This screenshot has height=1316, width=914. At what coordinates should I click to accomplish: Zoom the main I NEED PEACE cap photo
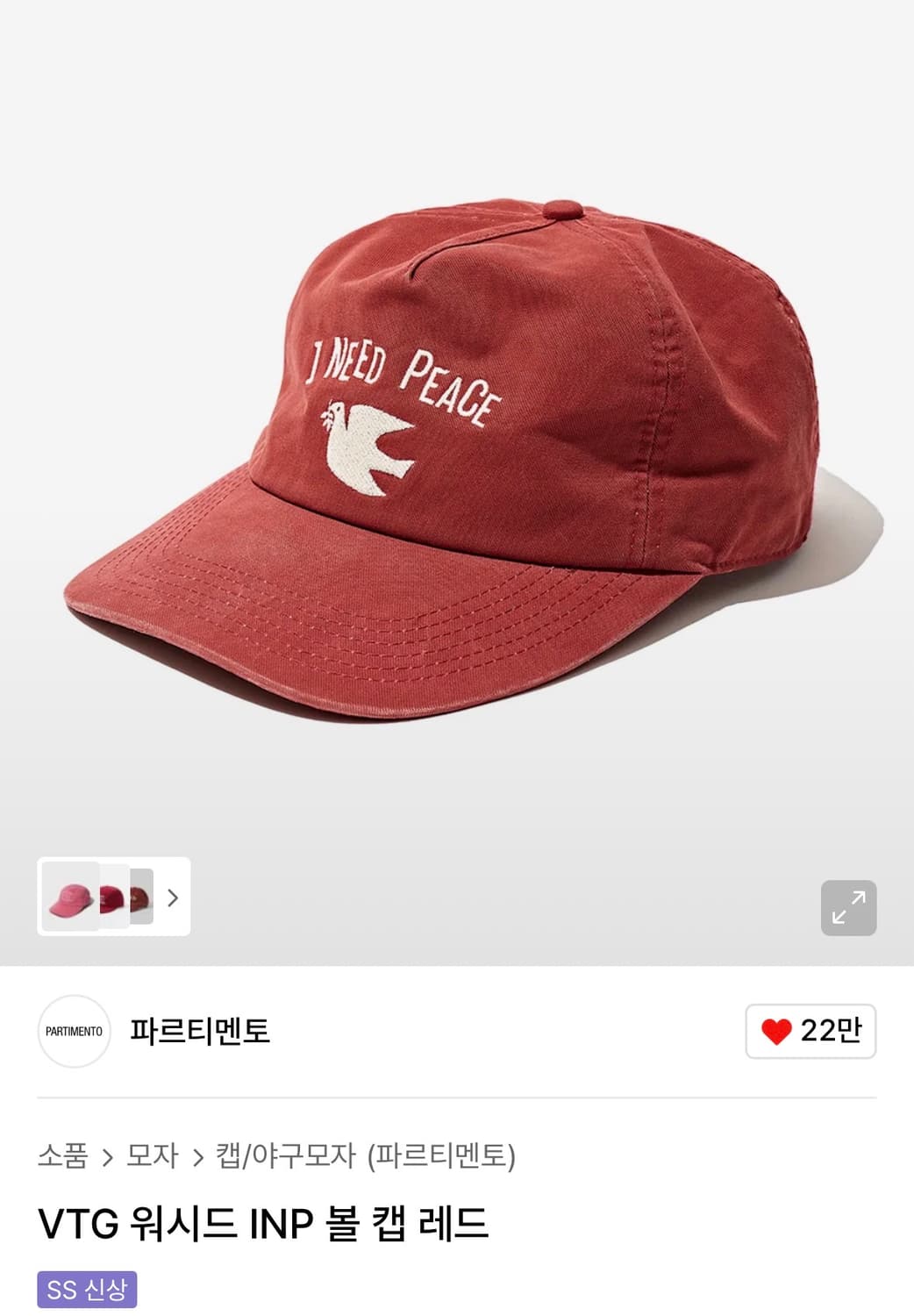[456, 456]
